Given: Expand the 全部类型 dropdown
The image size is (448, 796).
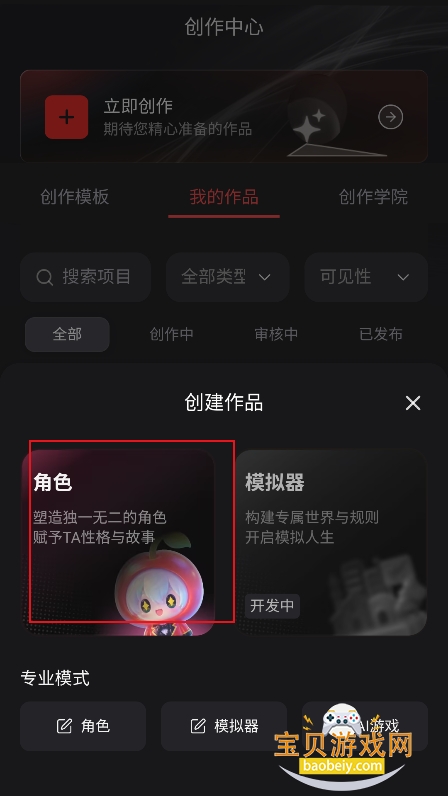Looking at the screenshot, I should [x=228, y=277].
